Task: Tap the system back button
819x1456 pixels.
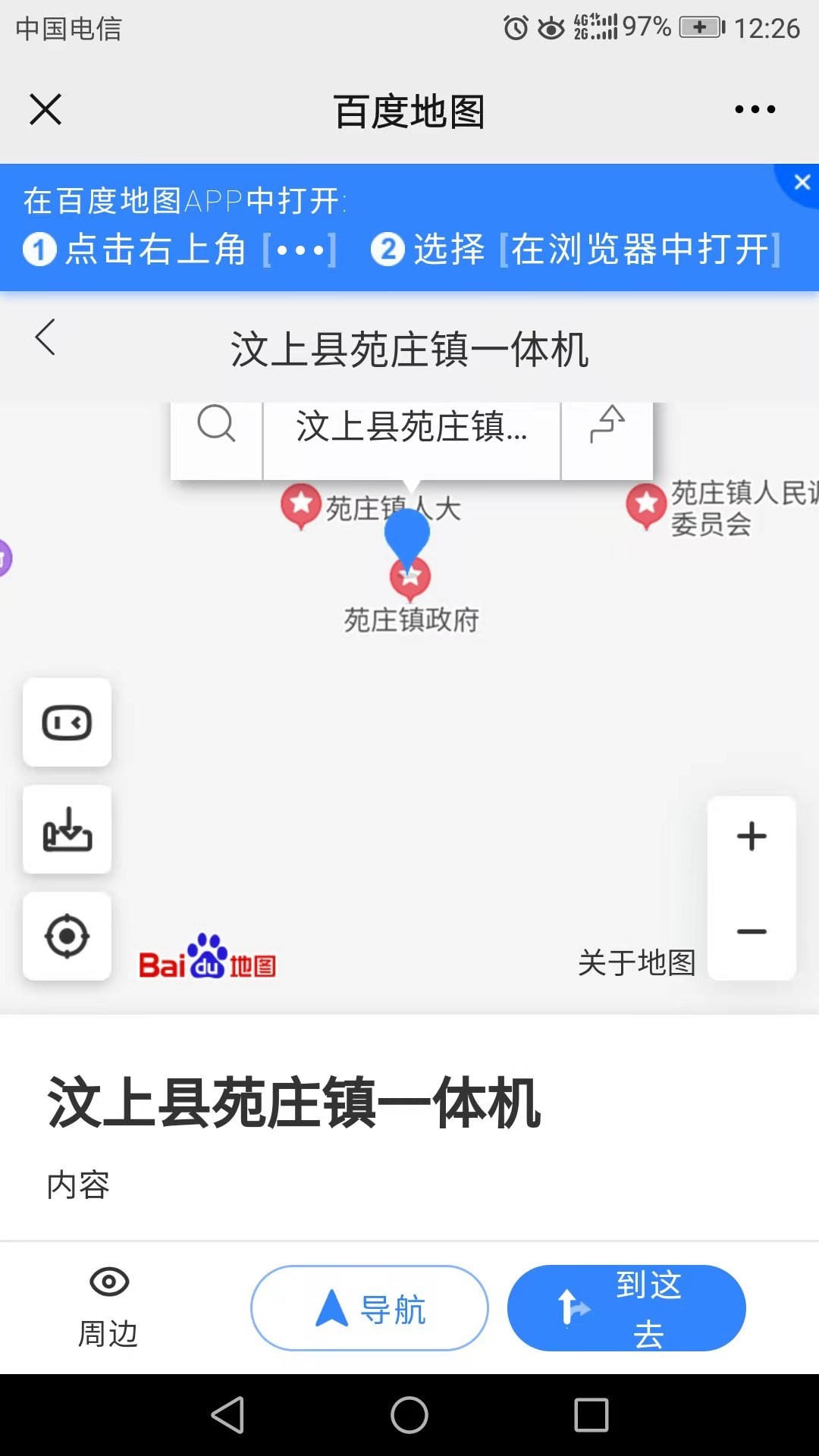Action: coord(227,1415)
